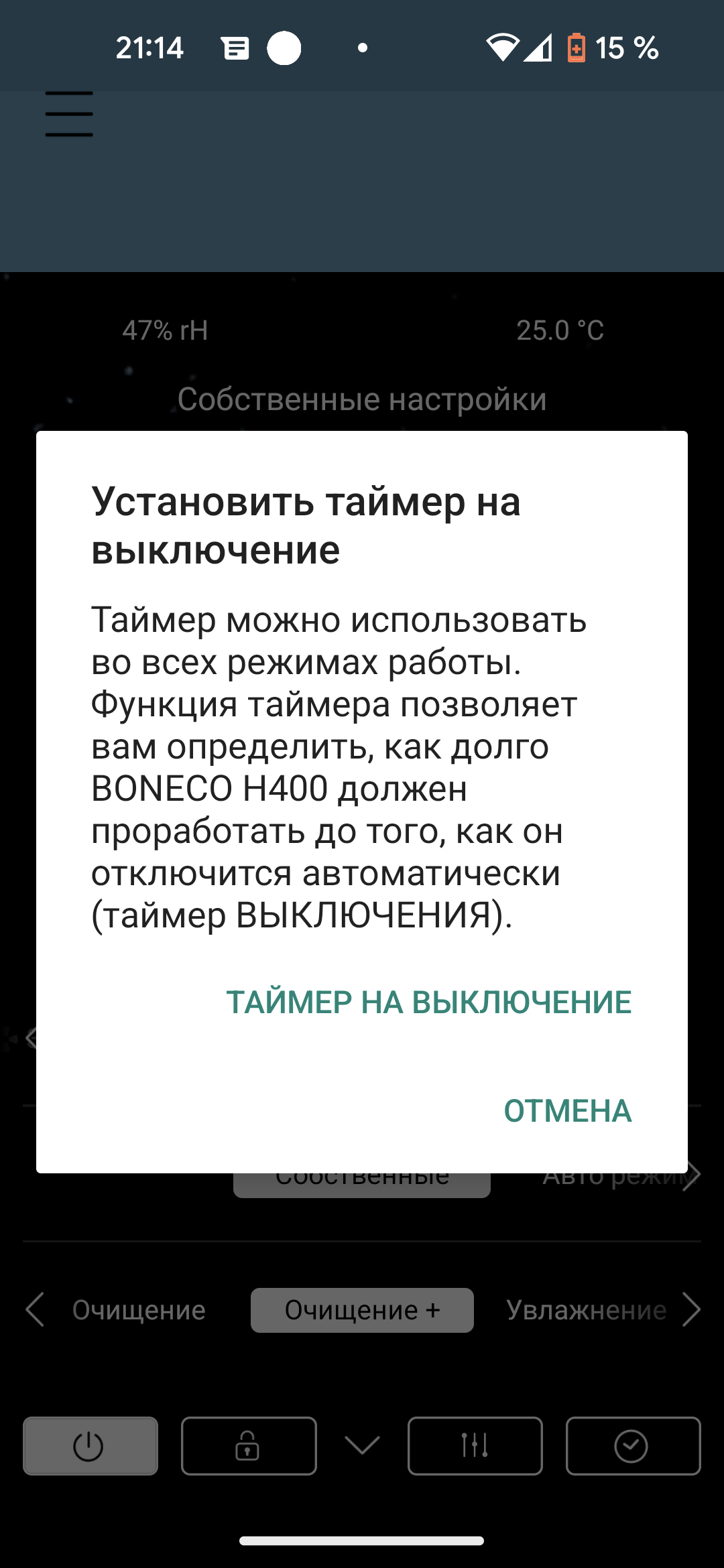Screen dimensions: 724x1568
Task: Tap ТАЙМЕР НА ВЫКЛЮЧЕНИЕ button
Action: coord(429,1002)
